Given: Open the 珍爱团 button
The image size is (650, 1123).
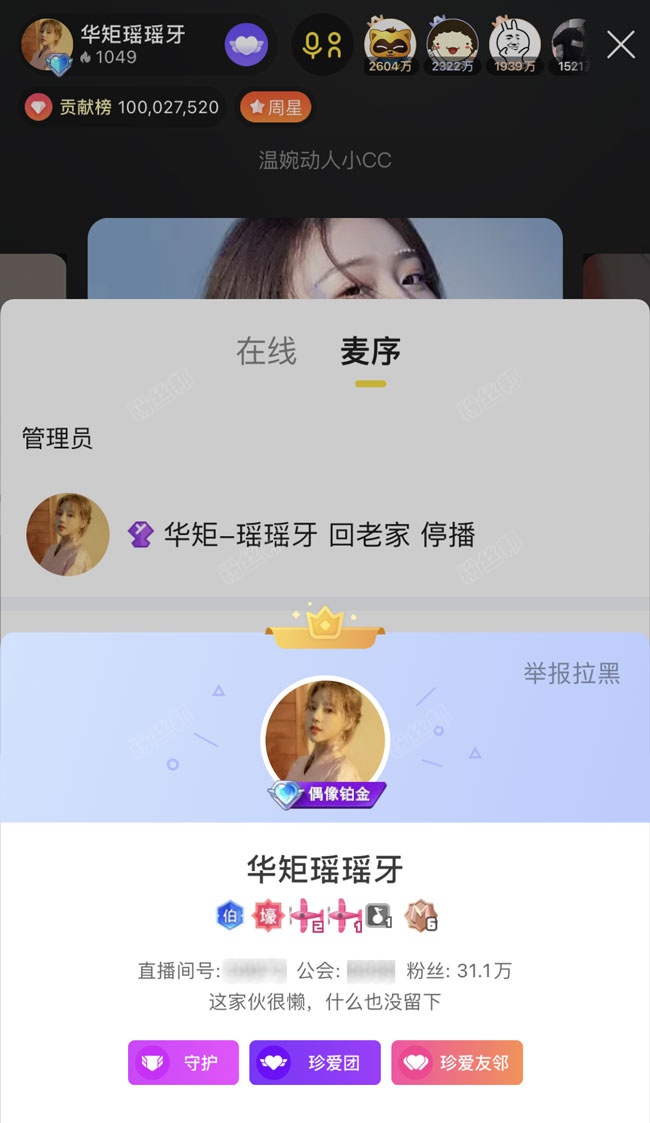Looking at the screenshot, I should point(315,1062).
